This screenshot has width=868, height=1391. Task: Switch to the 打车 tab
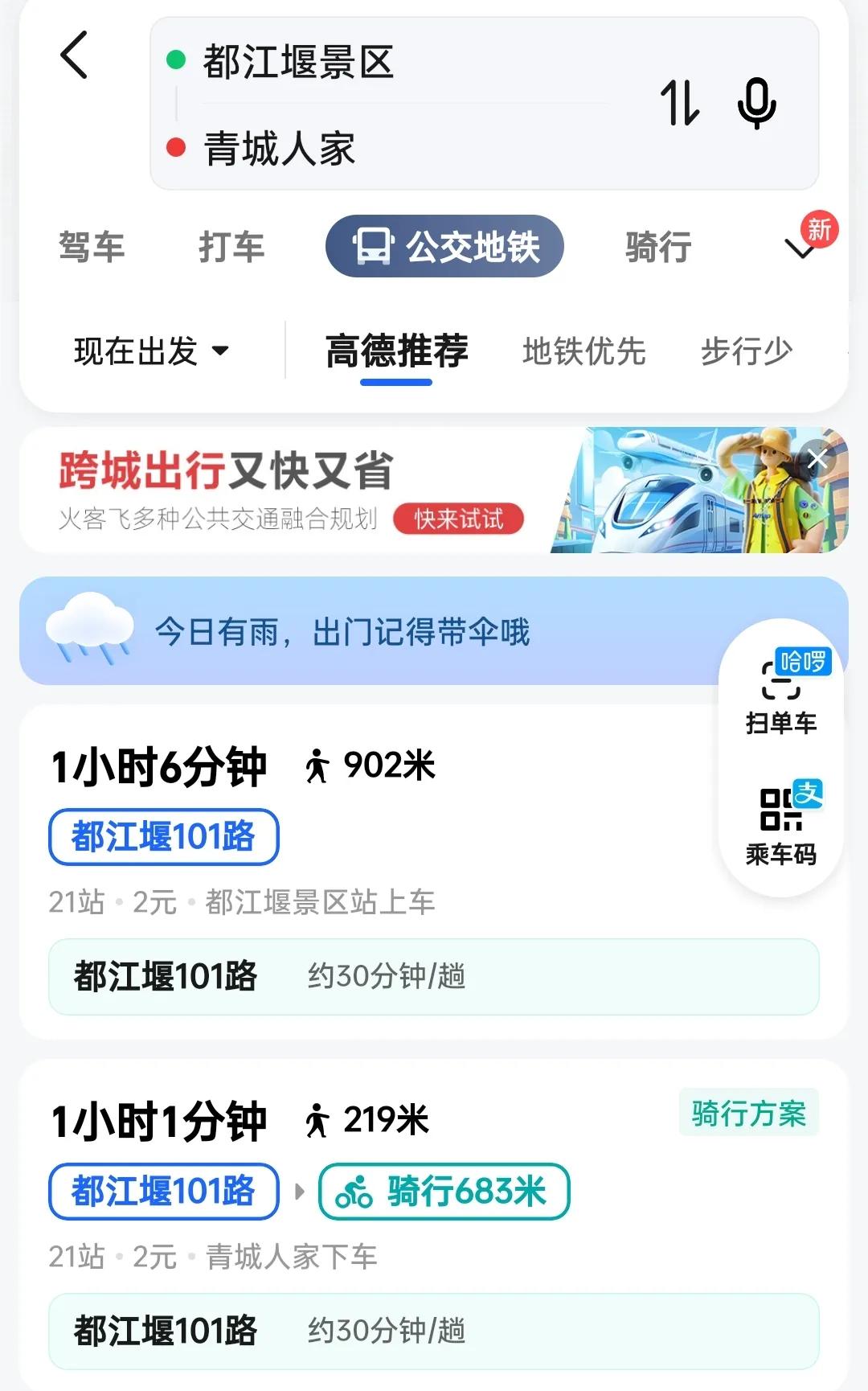click(231, 247)
